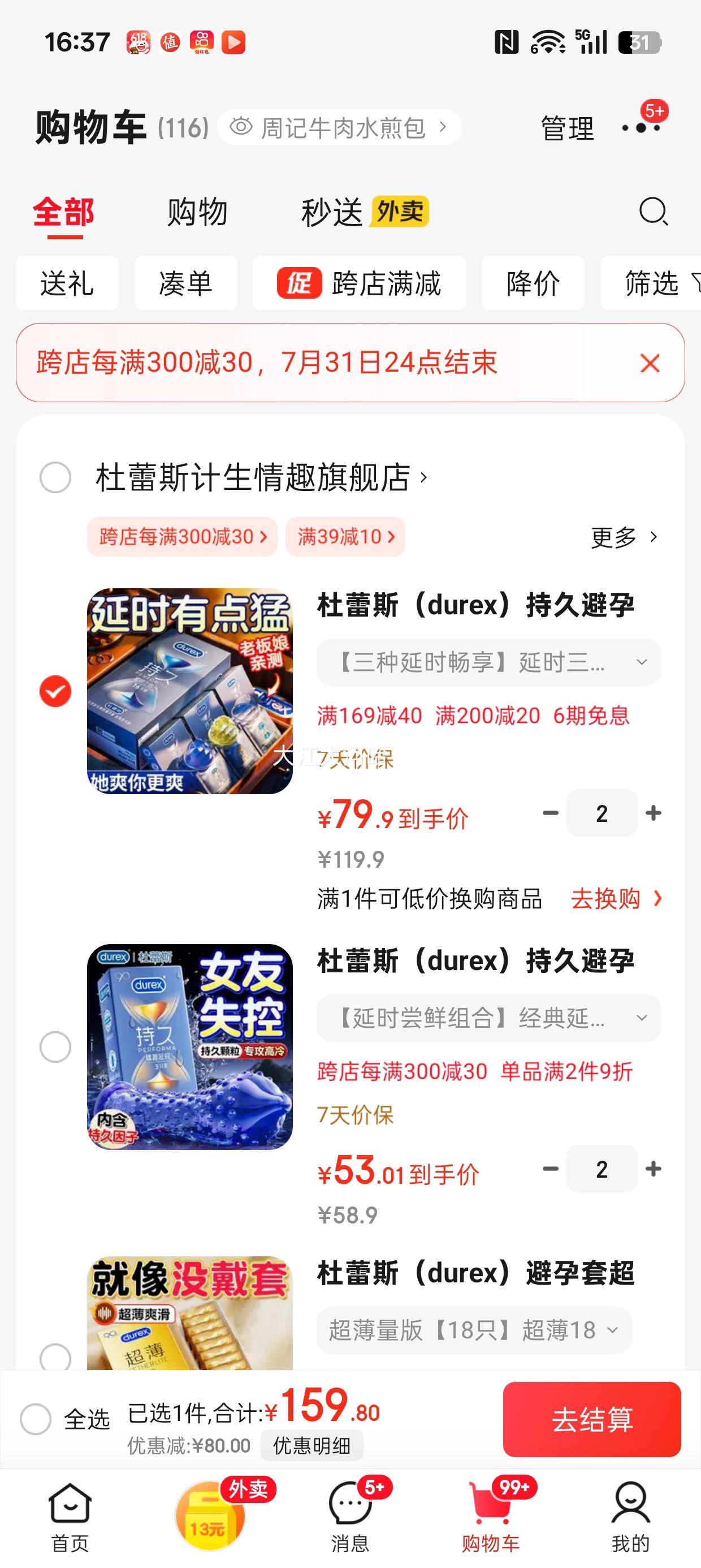Check the ¥53.01 durex item
The height and width of the screenshot is (1568, 701).
point(55,1047)
